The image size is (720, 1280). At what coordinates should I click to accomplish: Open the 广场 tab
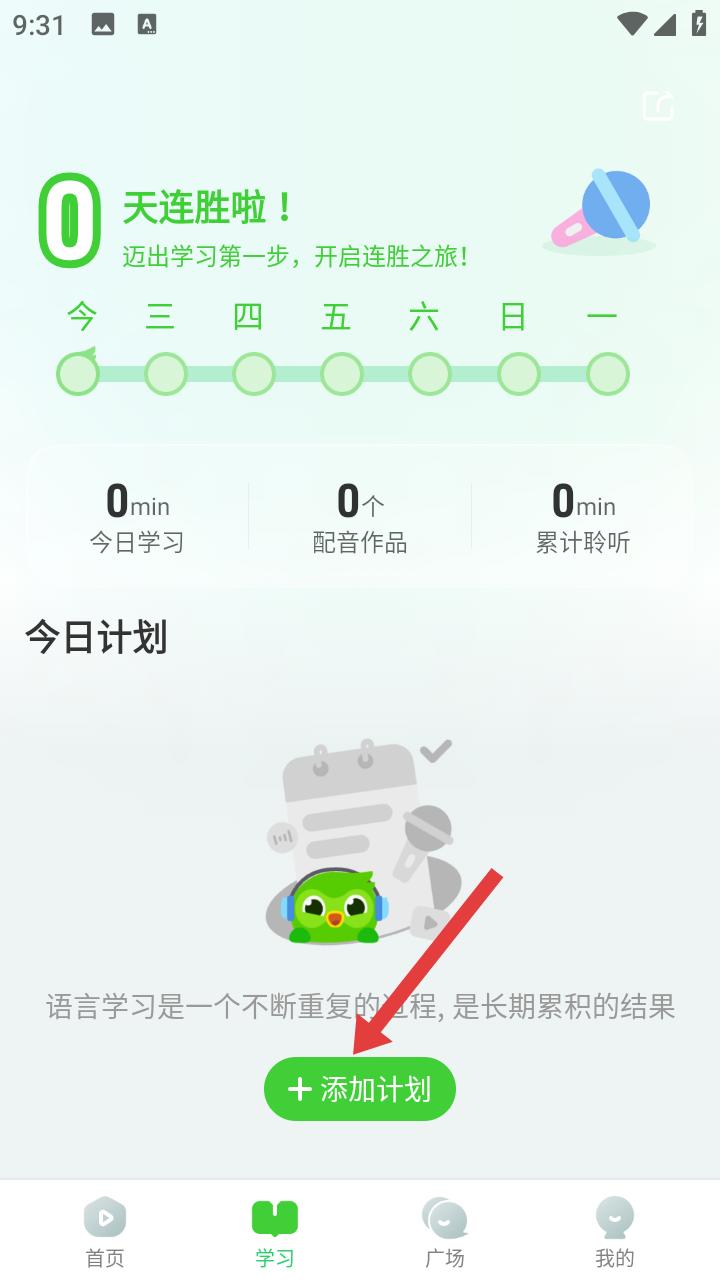(445, 1232)
